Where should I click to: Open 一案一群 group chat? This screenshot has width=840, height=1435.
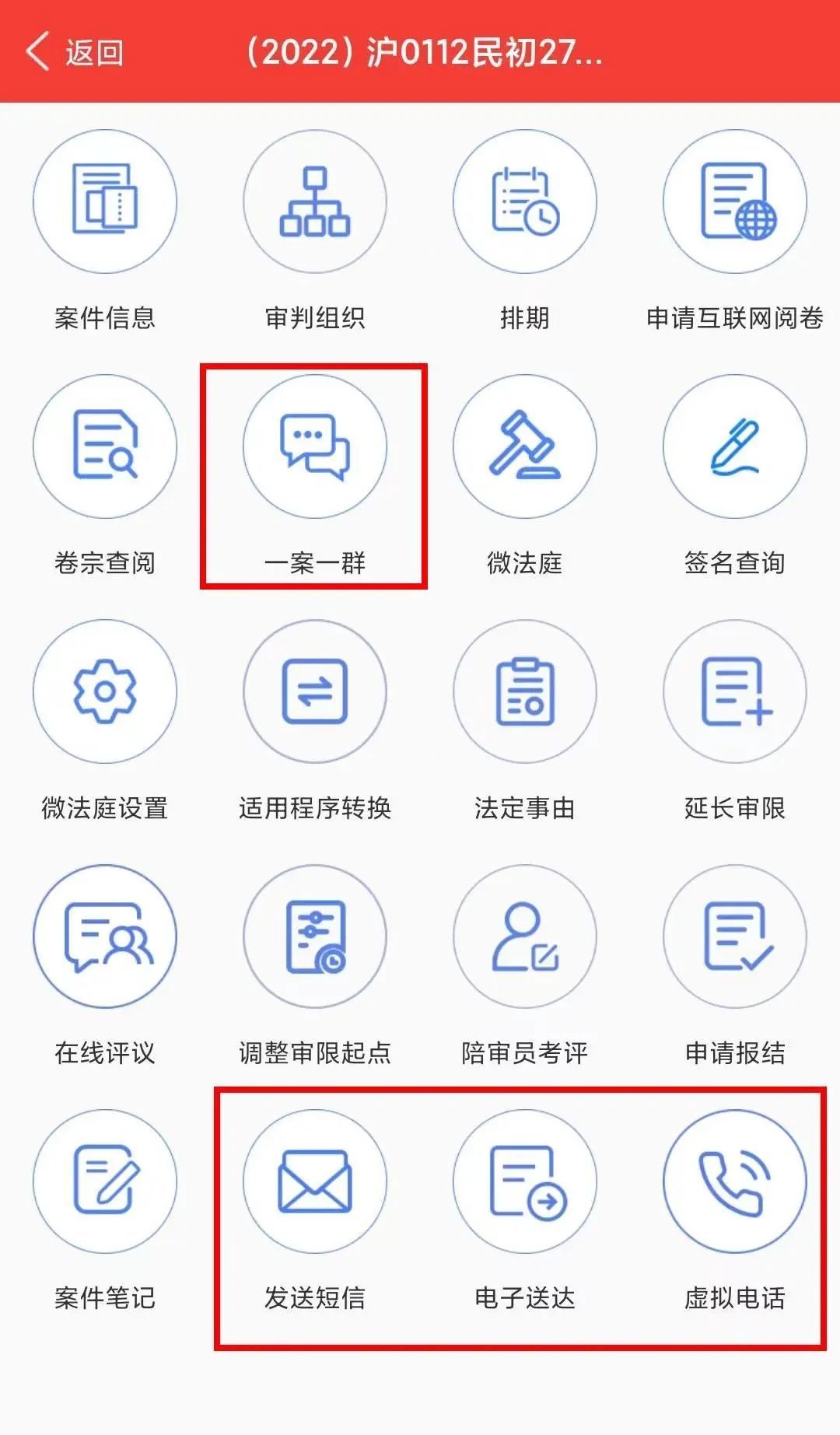(x=315, y=446)
